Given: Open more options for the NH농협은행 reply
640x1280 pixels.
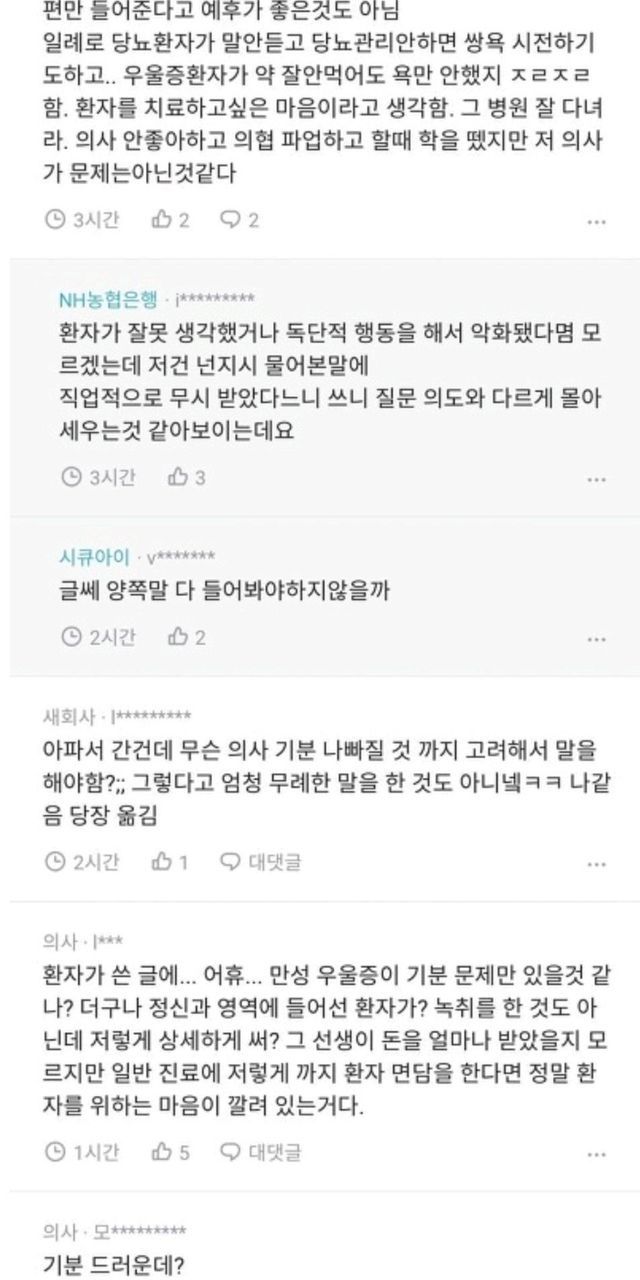Looking at the screenshot, I should (x=596, y=478).
